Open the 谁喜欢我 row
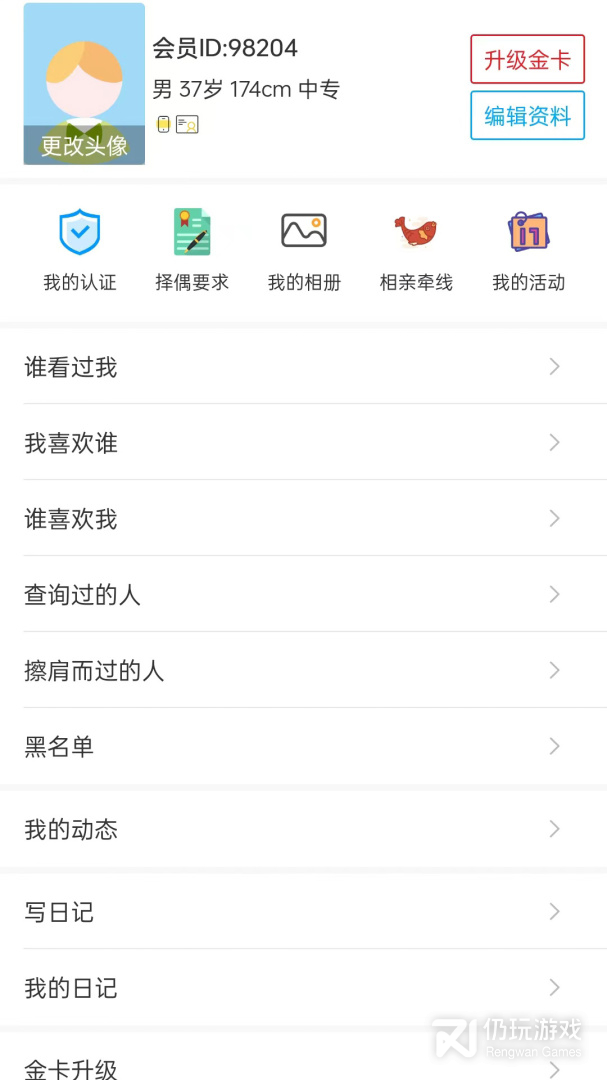Screen dimensions: 607x1080 tap(303, 519)
